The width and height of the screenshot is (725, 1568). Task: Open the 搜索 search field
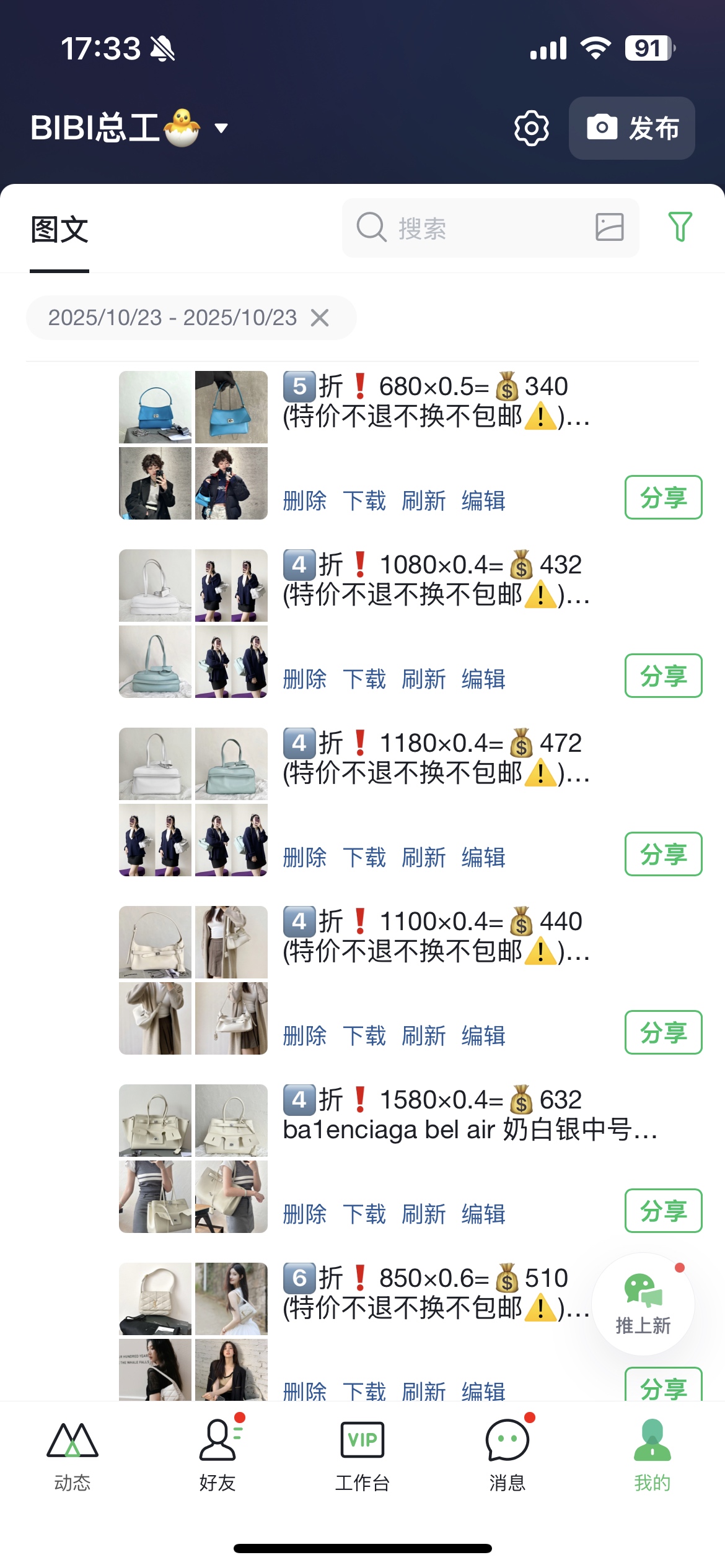[471, 229]
